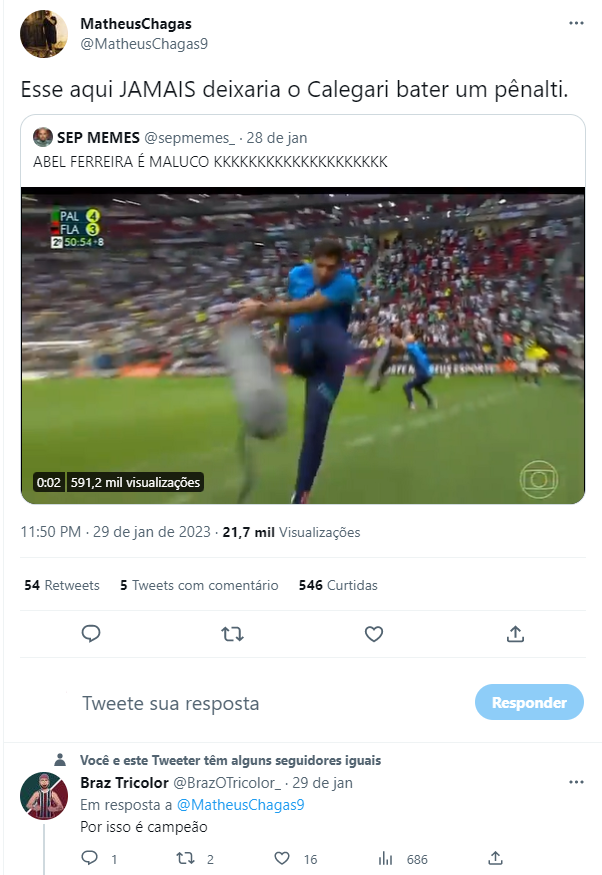View the 5 Tweets com comentário
The height and width of the screenshot is (875, 602).
199,585
